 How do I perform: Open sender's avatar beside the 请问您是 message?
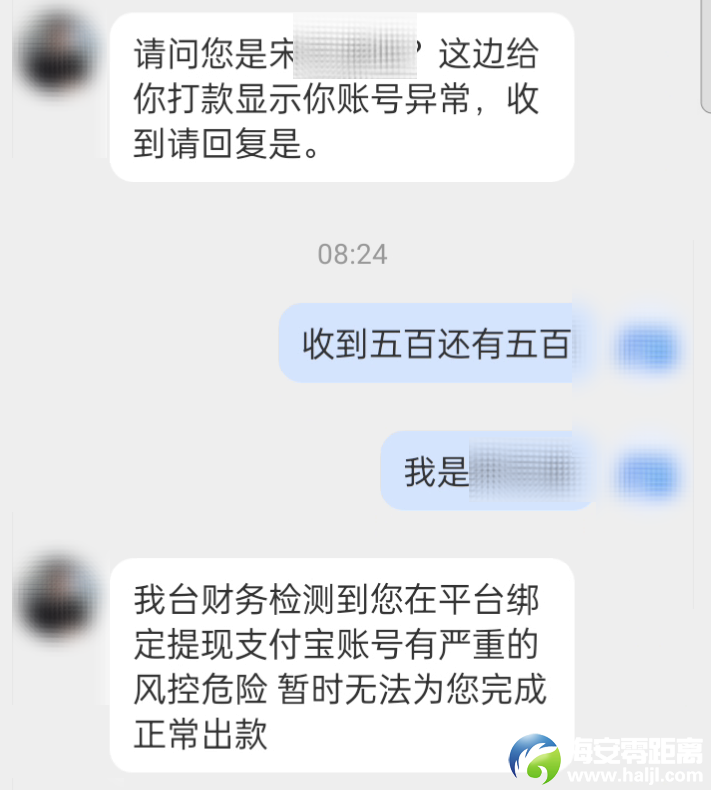[x=55, y=51]
